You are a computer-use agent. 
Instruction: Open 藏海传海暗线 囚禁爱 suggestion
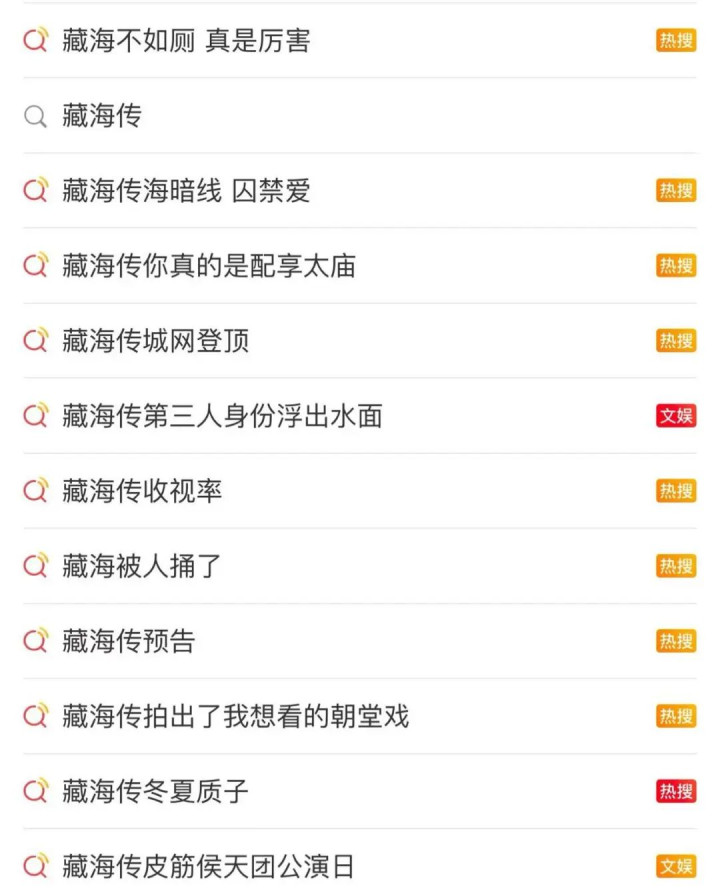pyautogui.click(x=186, y=191)
